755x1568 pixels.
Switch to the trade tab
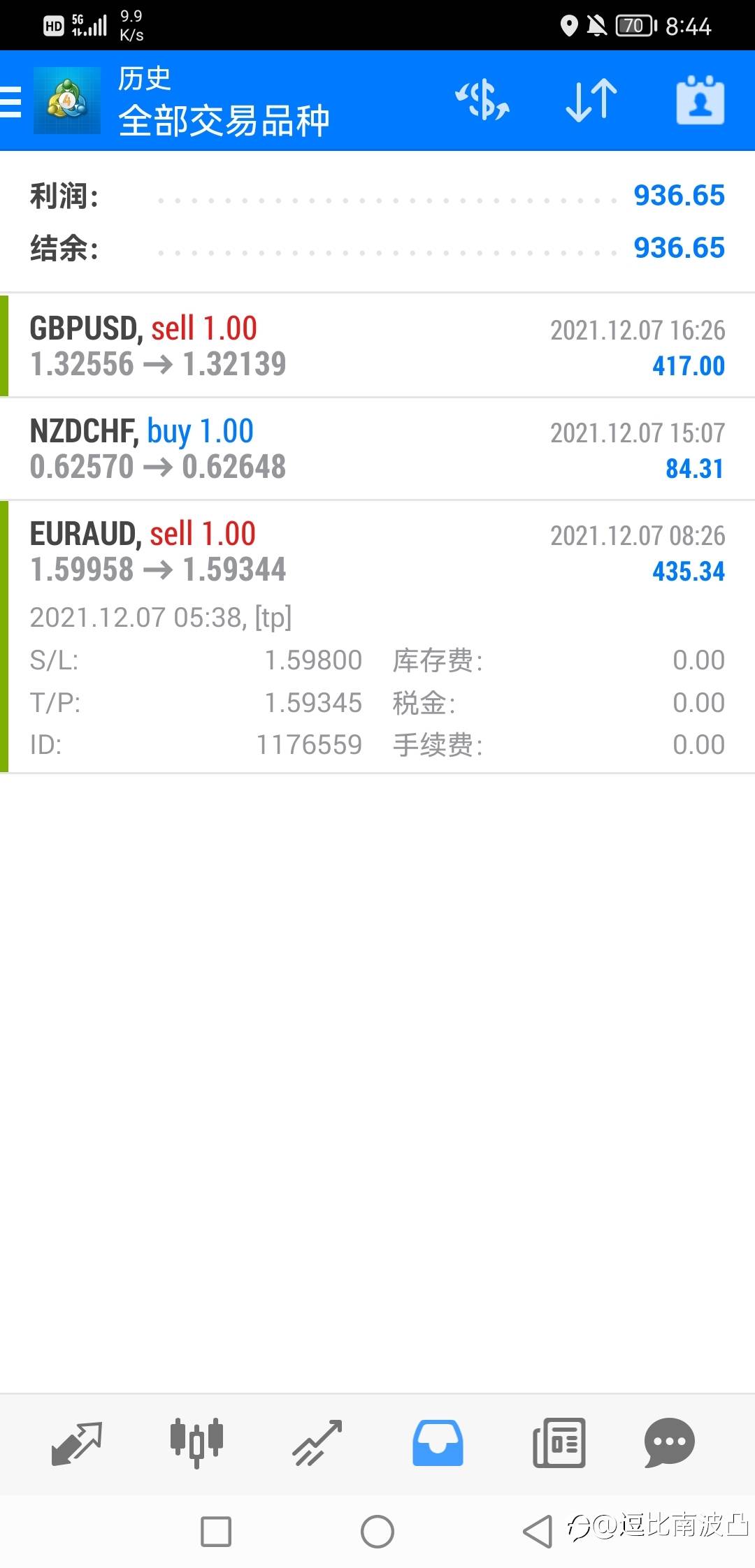pos(317,1443)
